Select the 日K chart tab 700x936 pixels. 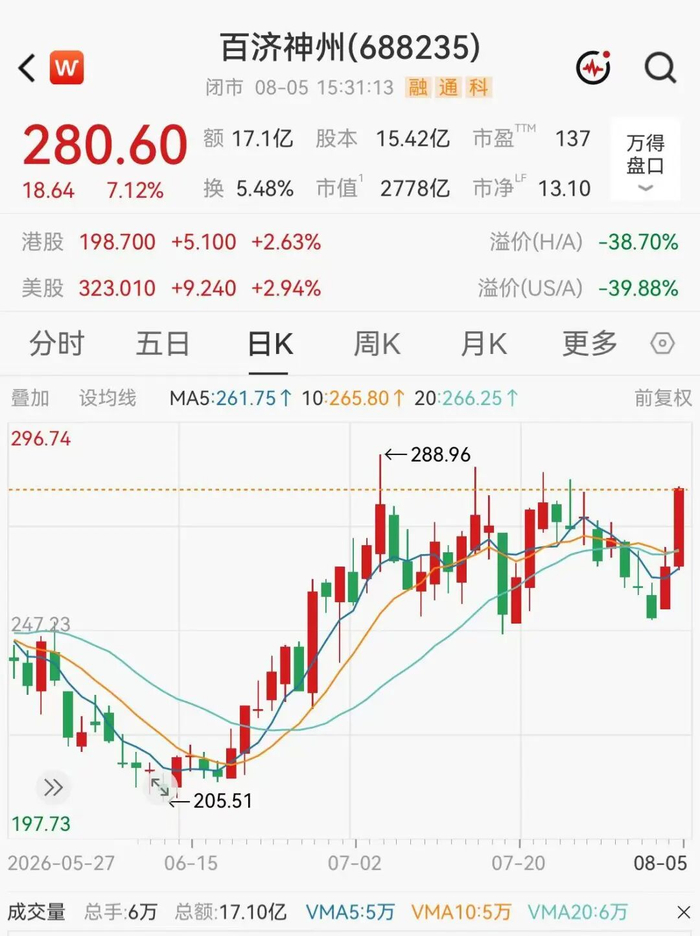(x=270, y=344)
